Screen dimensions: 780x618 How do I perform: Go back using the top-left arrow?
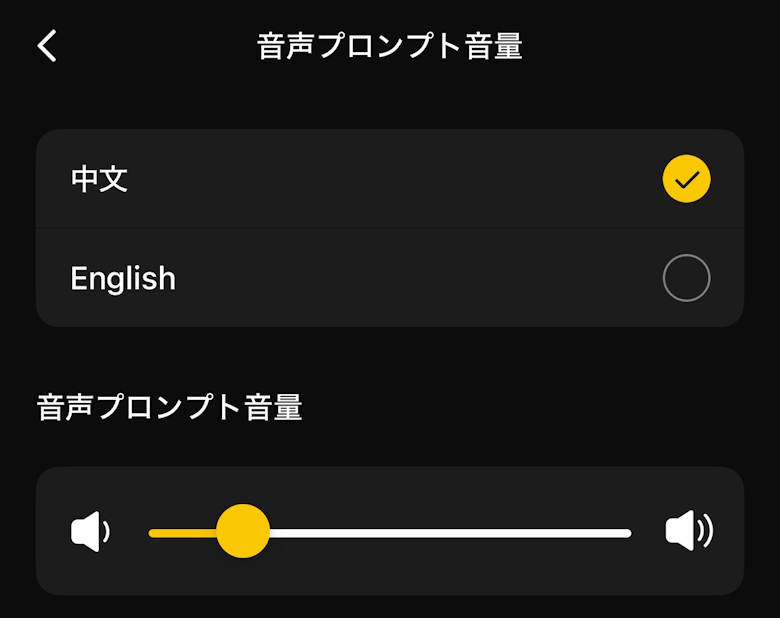[x=47, y=46]
